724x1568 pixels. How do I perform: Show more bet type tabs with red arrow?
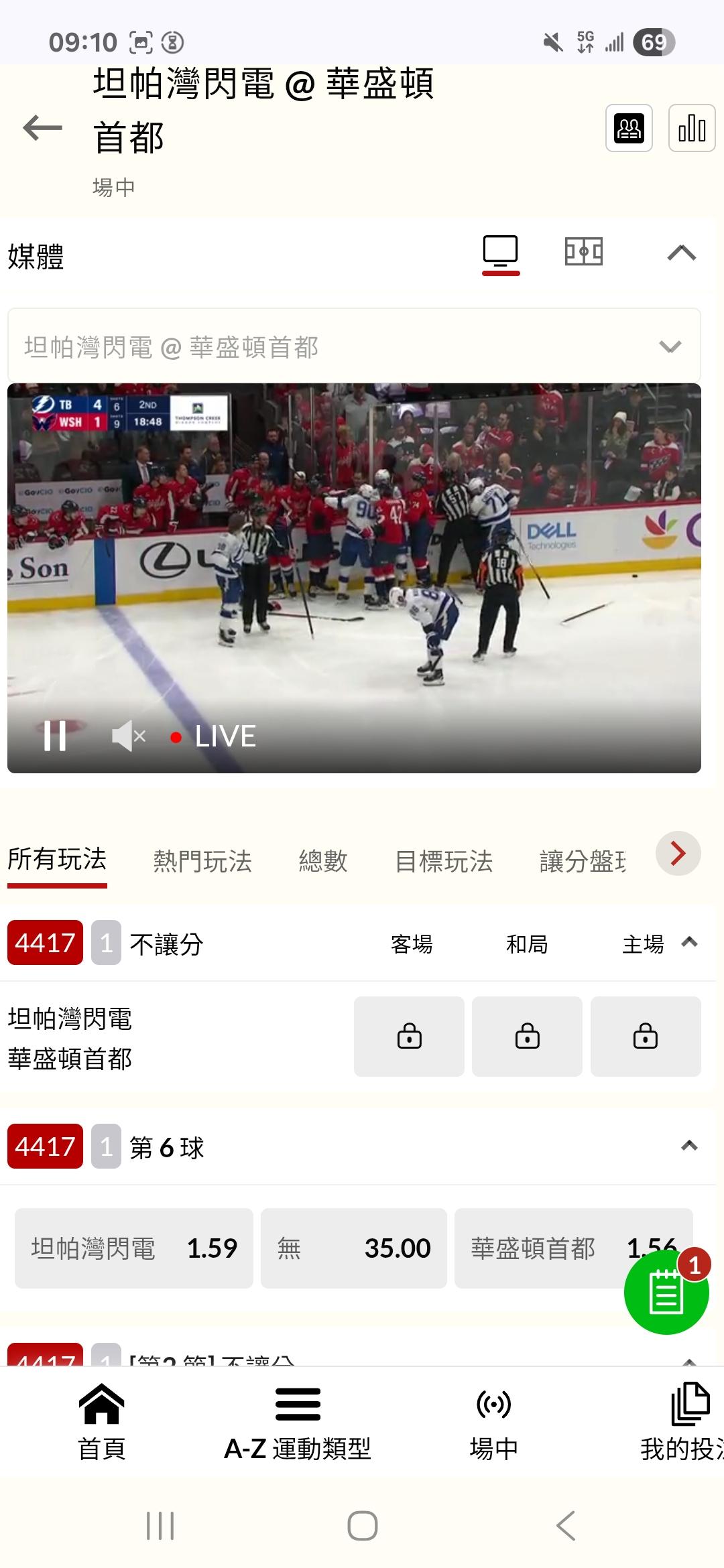pyautogui.click(x=678, y=854)
